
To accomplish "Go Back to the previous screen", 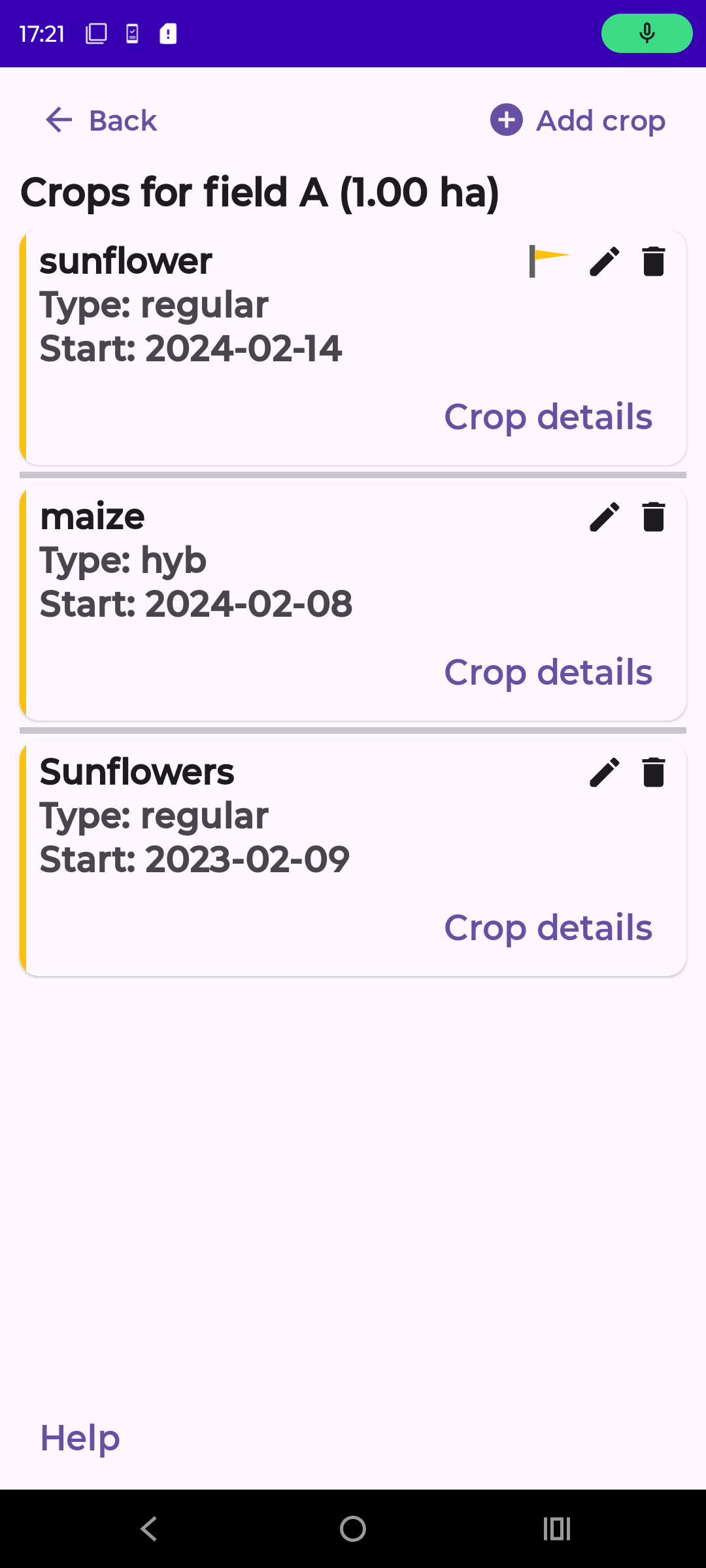I will pyautogui.click(x=122, y=120).
